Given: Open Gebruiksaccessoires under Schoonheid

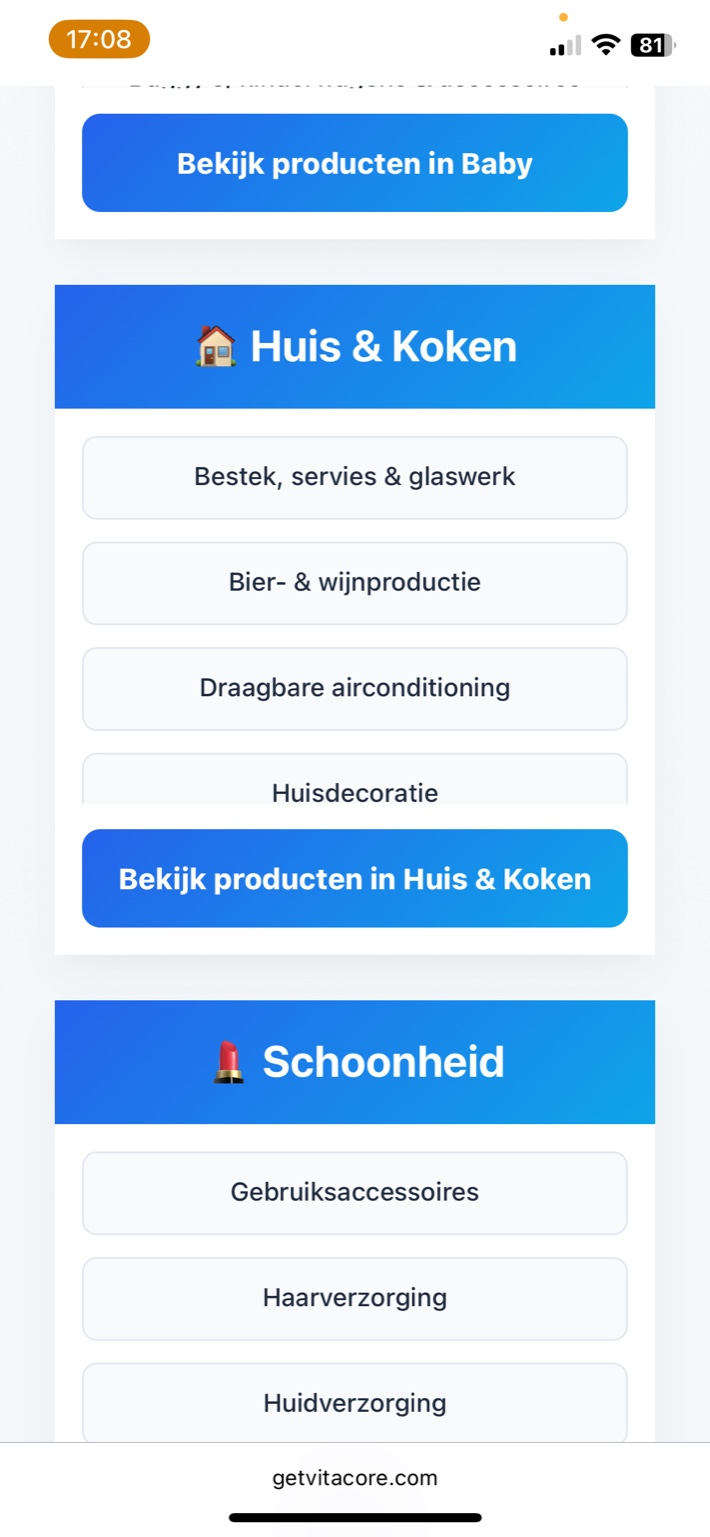Looking at the screenshot, I should click(354, 1192).
